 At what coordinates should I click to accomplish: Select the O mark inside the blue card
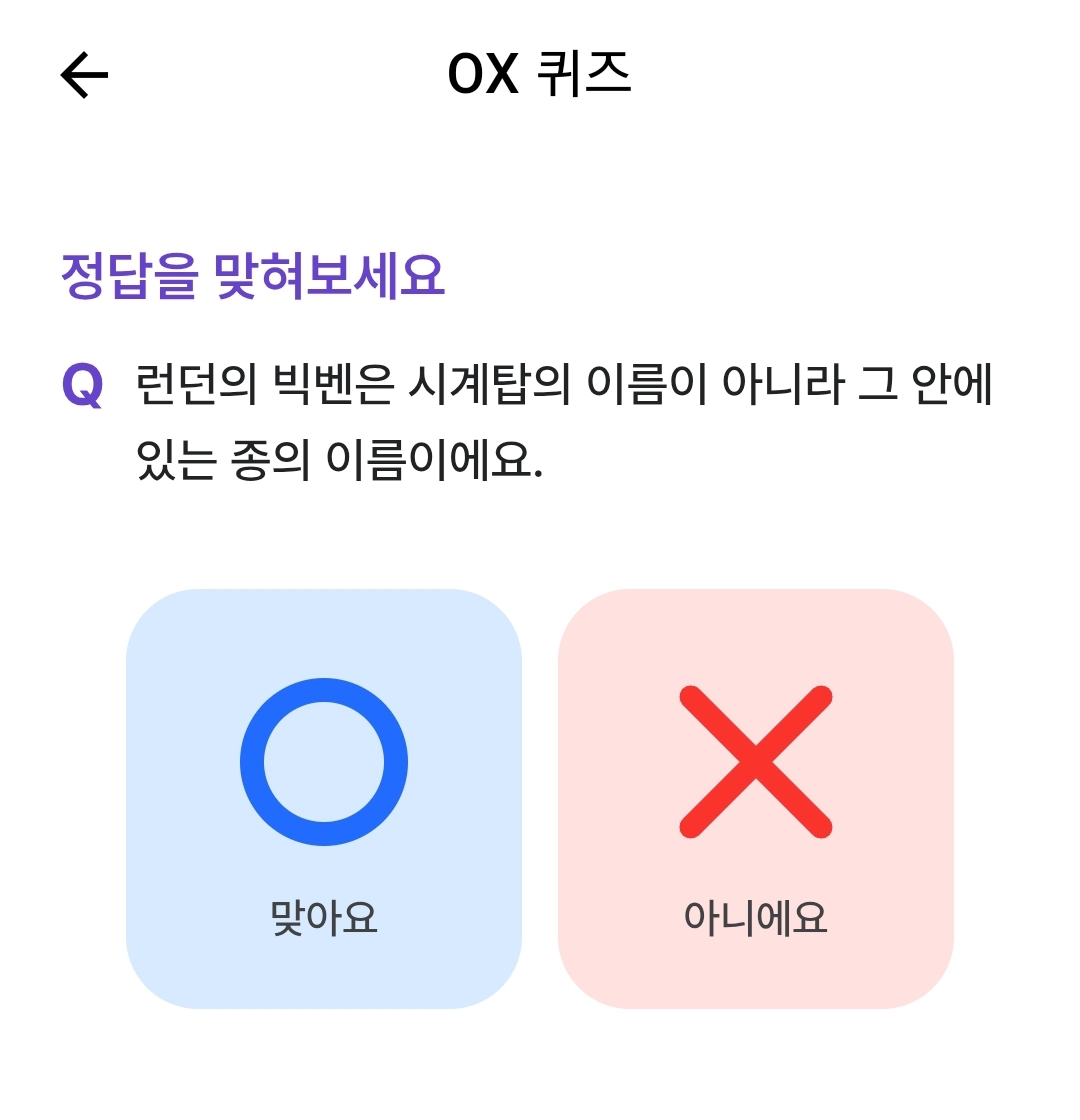[322, 762]
